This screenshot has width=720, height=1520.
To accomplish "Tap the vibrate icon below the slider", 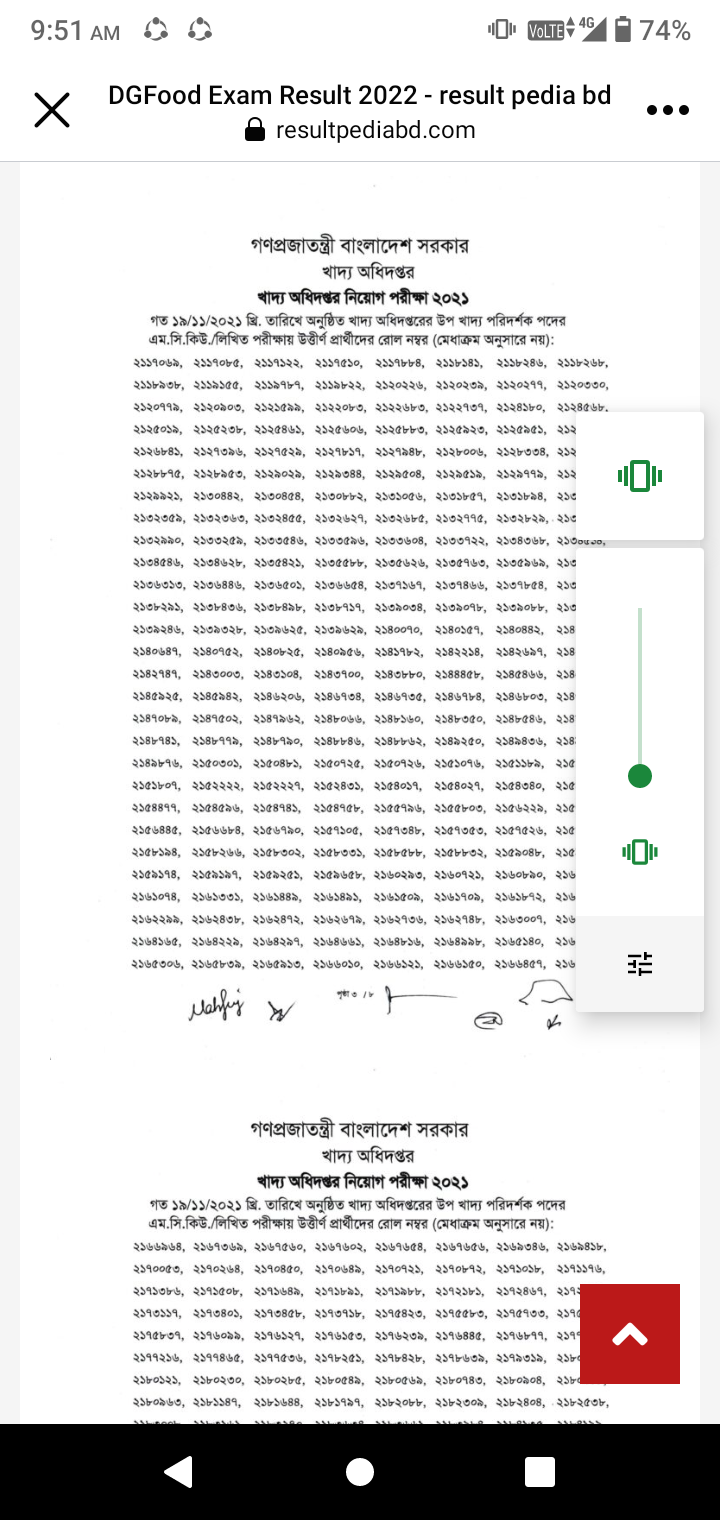I will pyautogui.click(x=640, y=852).
